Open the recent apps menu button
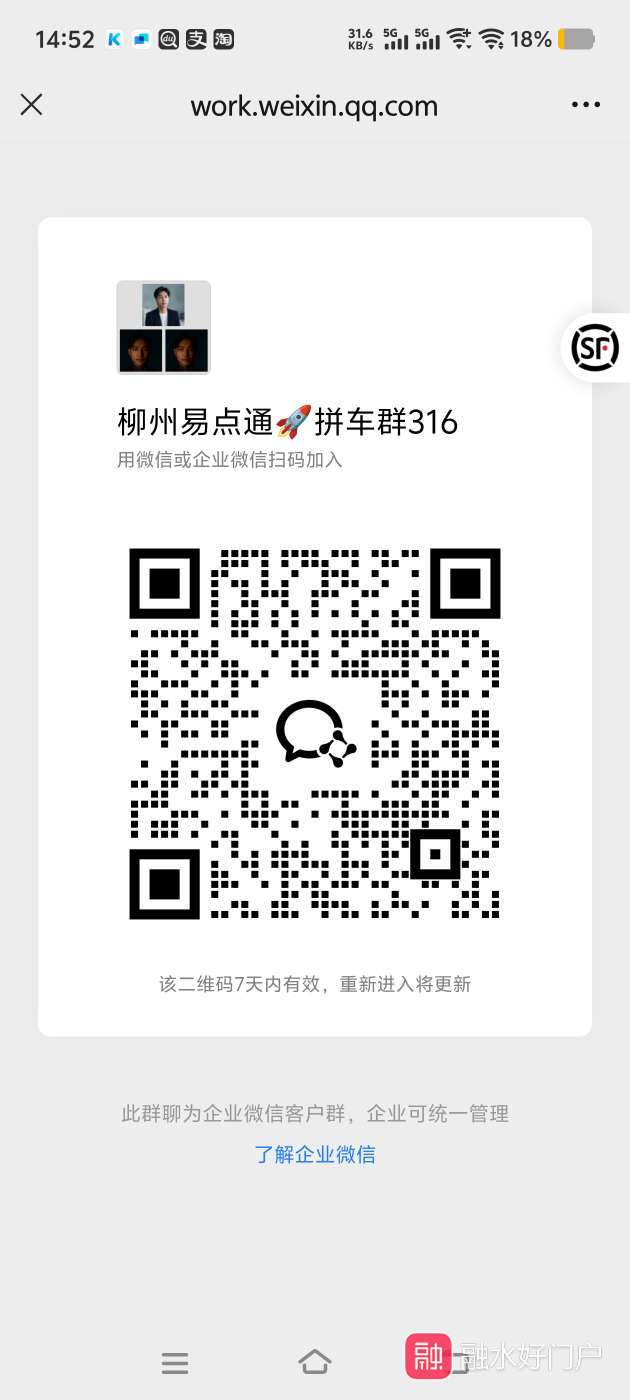Image resolution: width=630 pixels, height=1400 pixels. 175,1362
